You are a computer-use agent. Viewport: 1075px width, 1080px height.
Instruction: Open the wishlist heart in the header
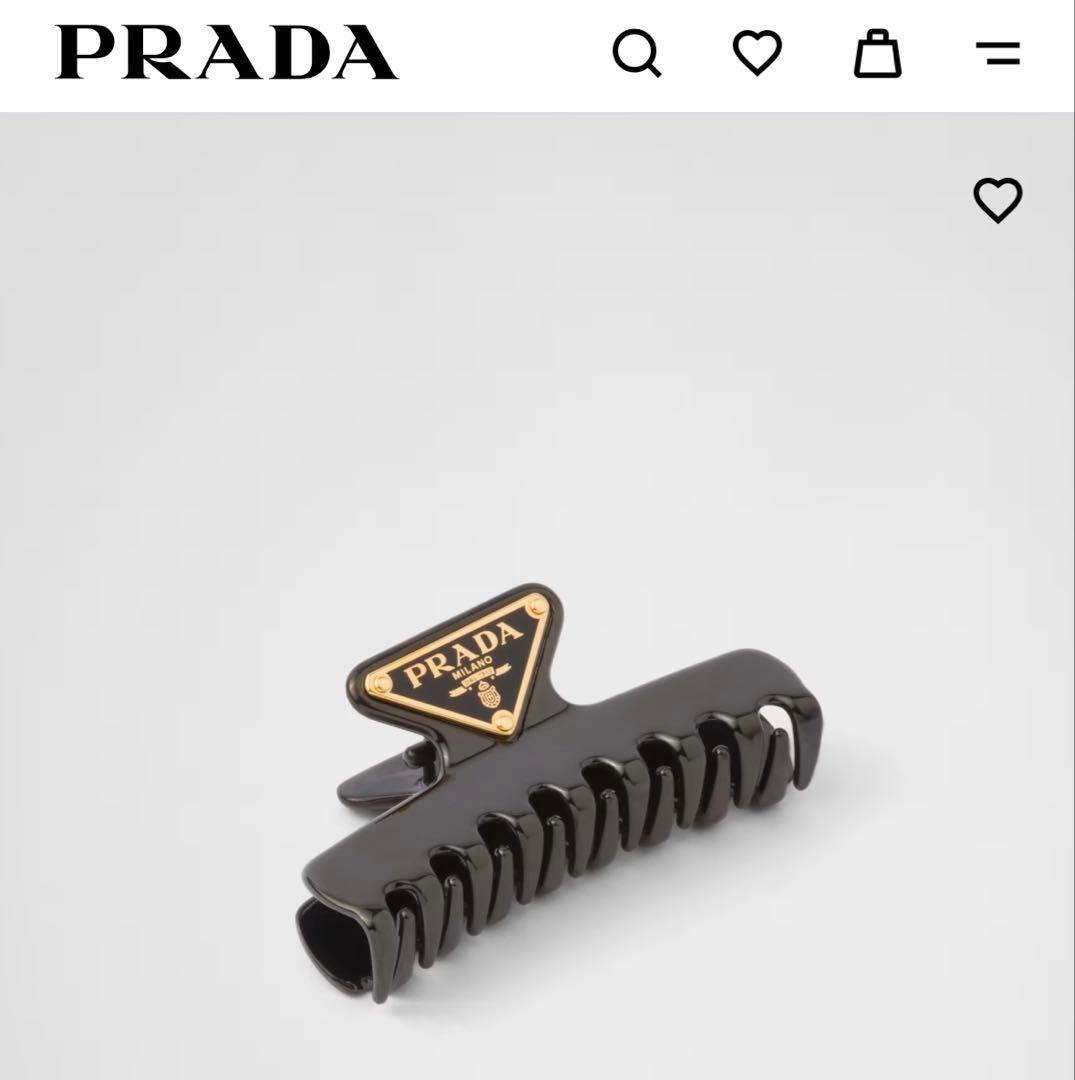[757, 53]
